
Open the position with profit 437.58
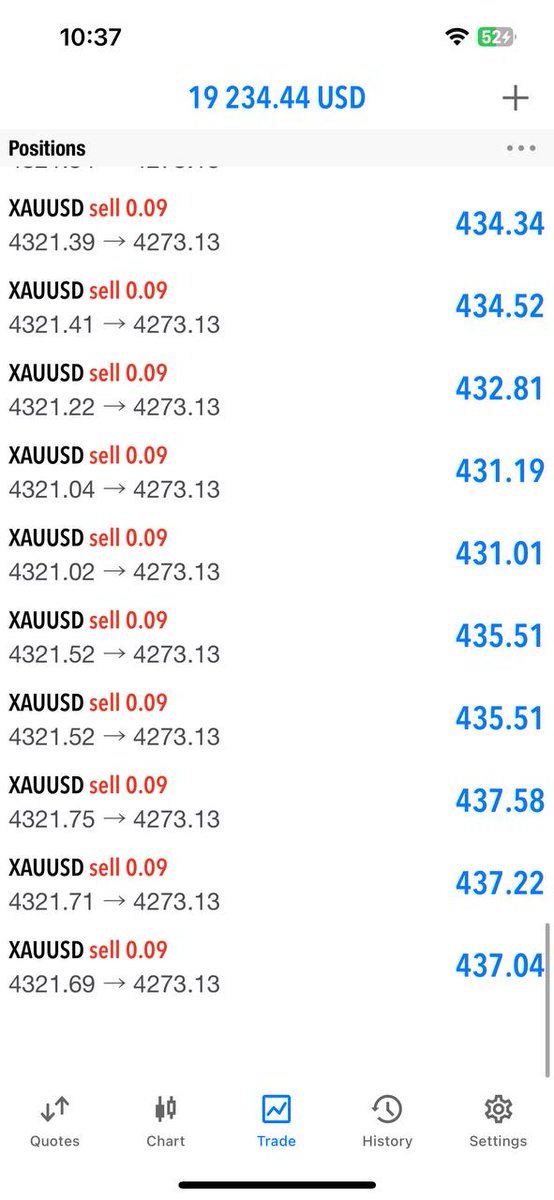pos(277,802)
